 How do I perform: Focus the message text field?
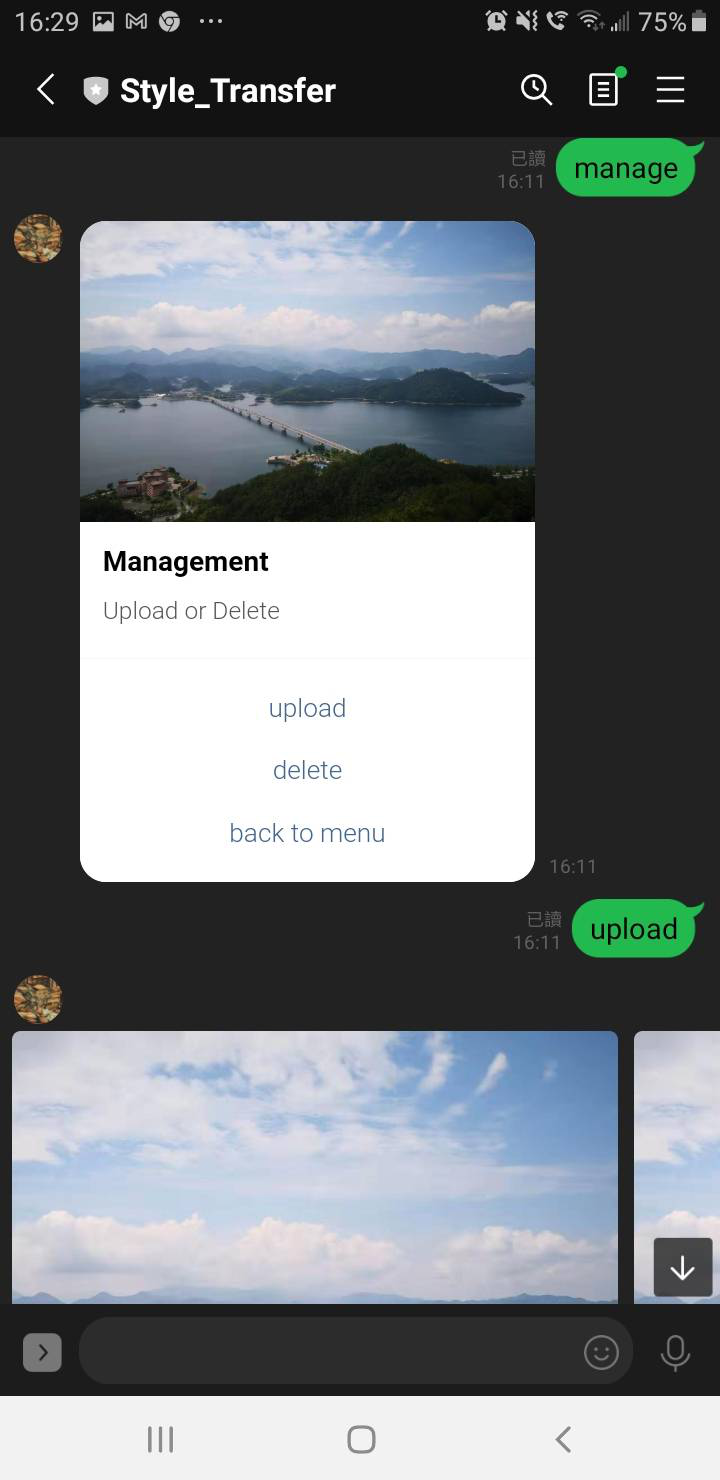330,1353
